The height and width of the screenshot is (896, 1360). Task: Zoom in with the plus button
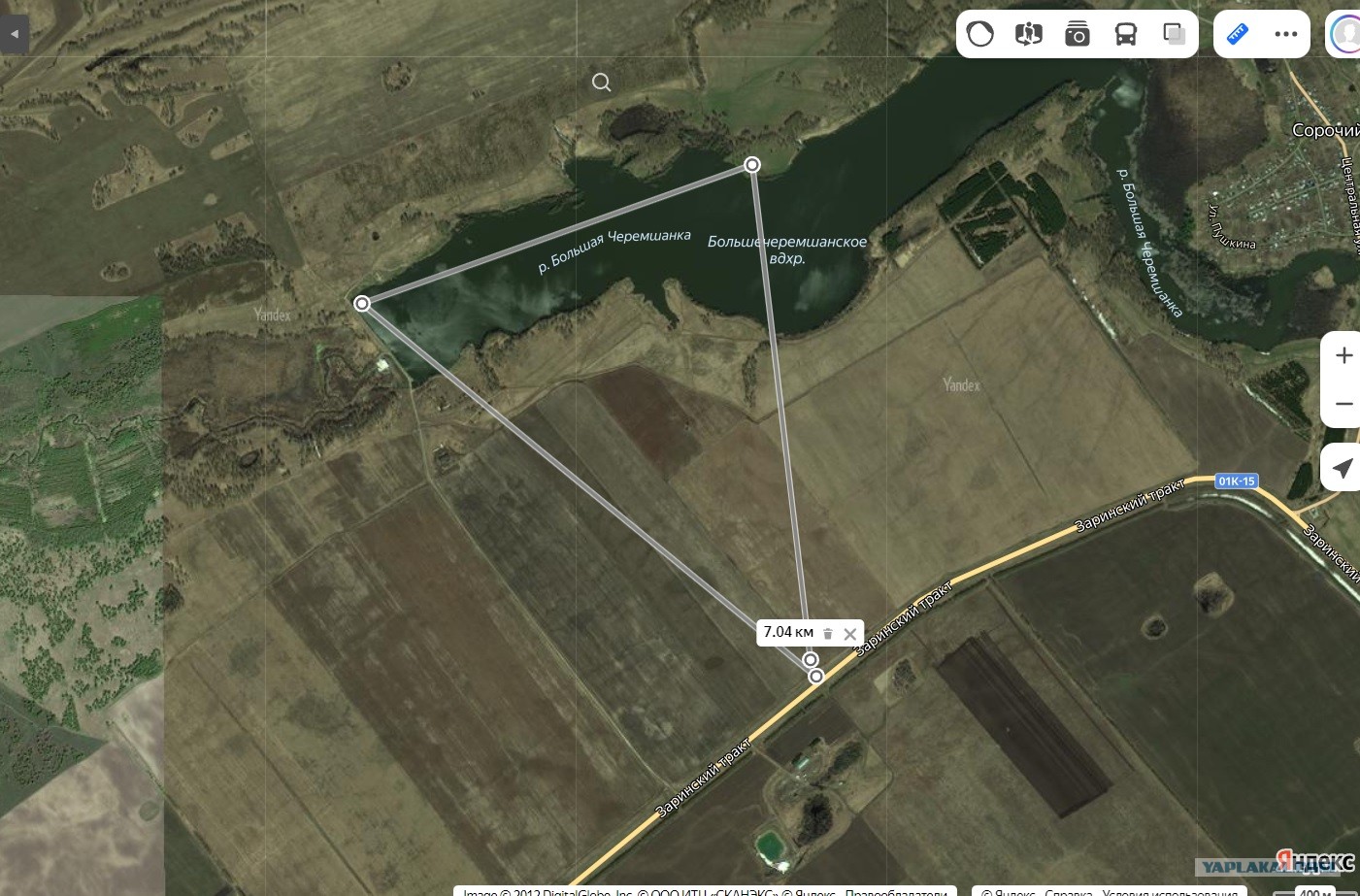pos(1343,355)
